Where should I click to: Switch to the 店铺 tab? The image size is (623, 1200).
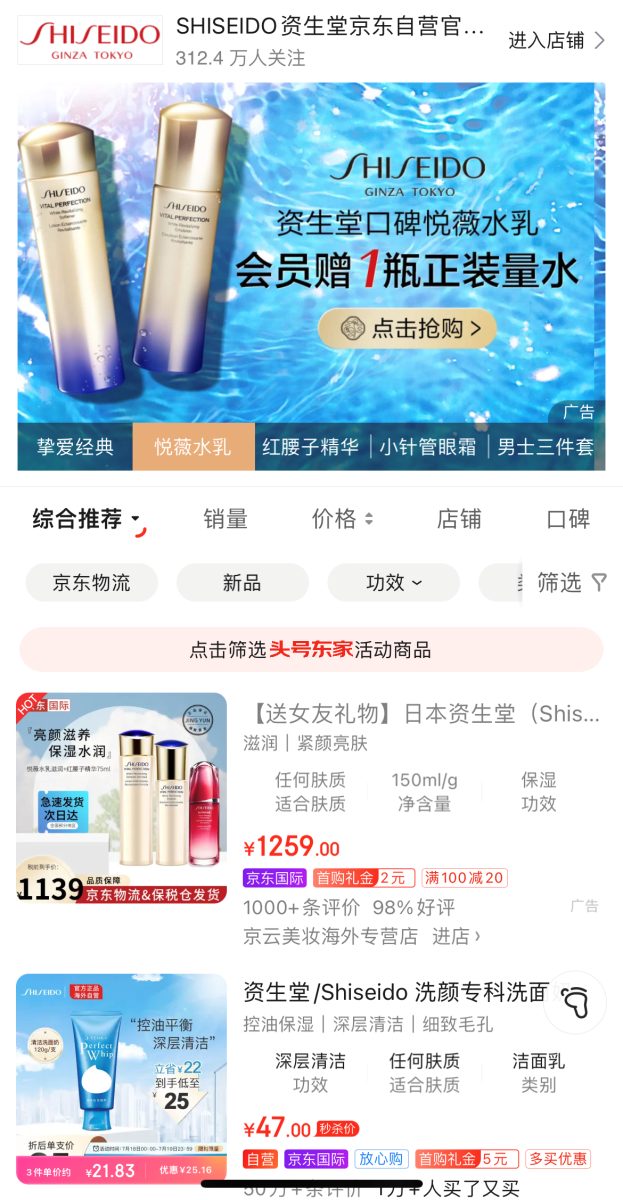[459, 519]
